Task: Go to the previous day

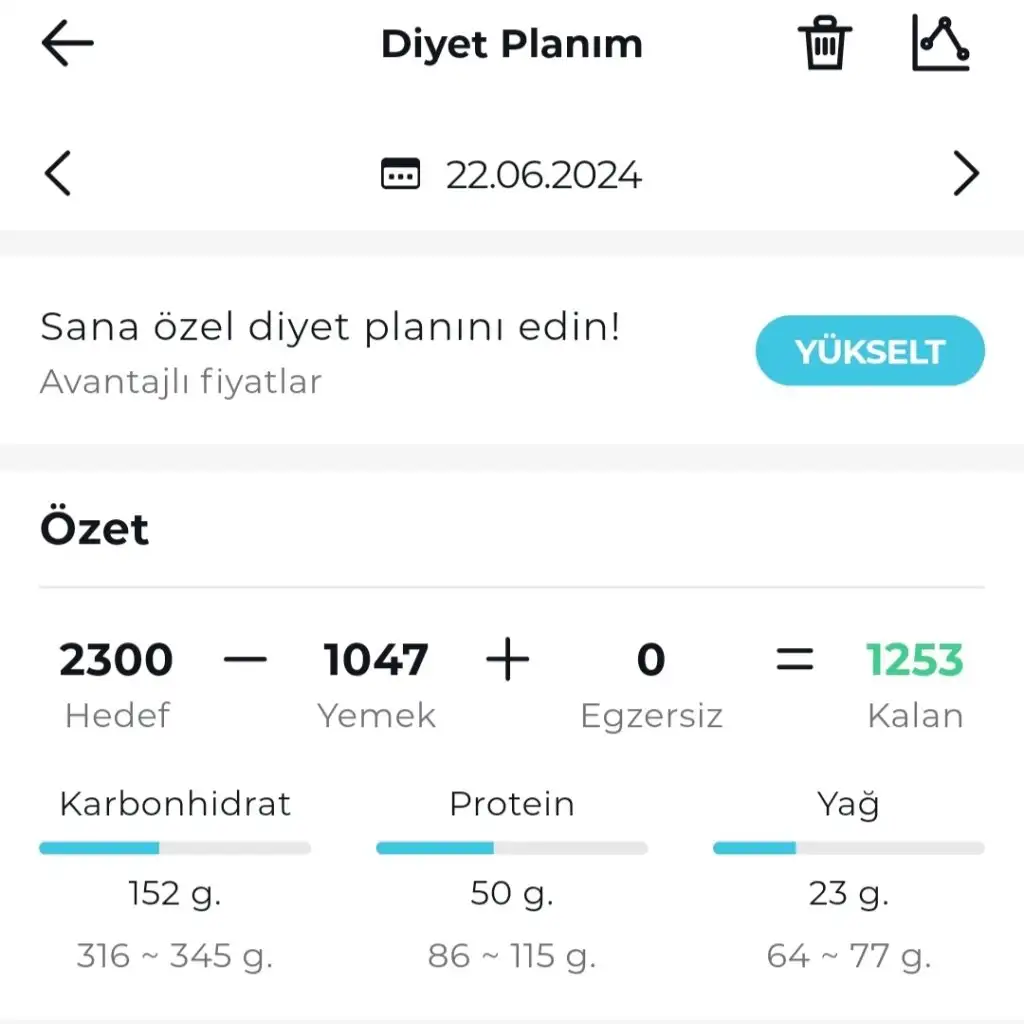Action: pyautogui.click(x=58, y=174)
